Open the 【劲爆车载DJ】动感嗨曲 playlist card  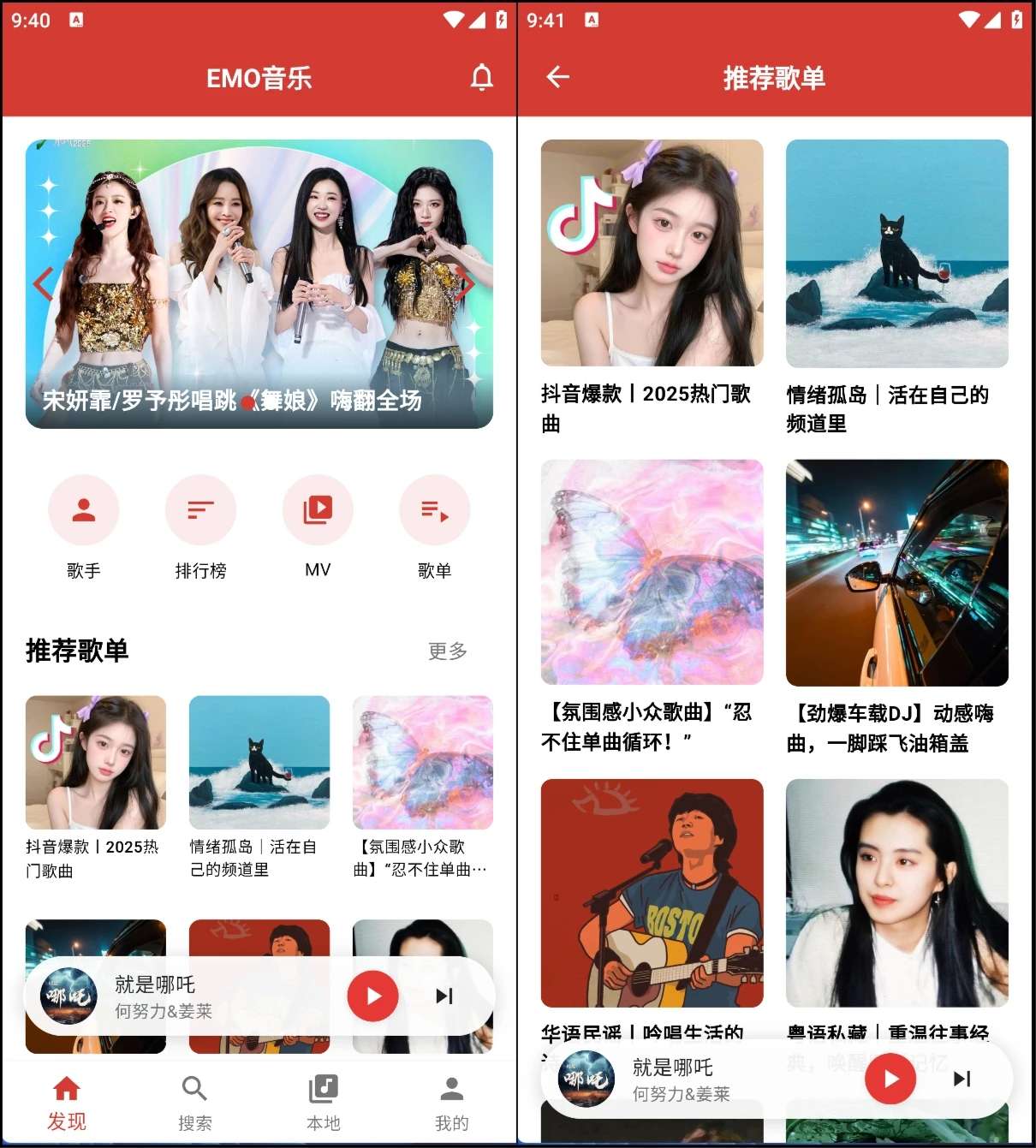[896, 574]
